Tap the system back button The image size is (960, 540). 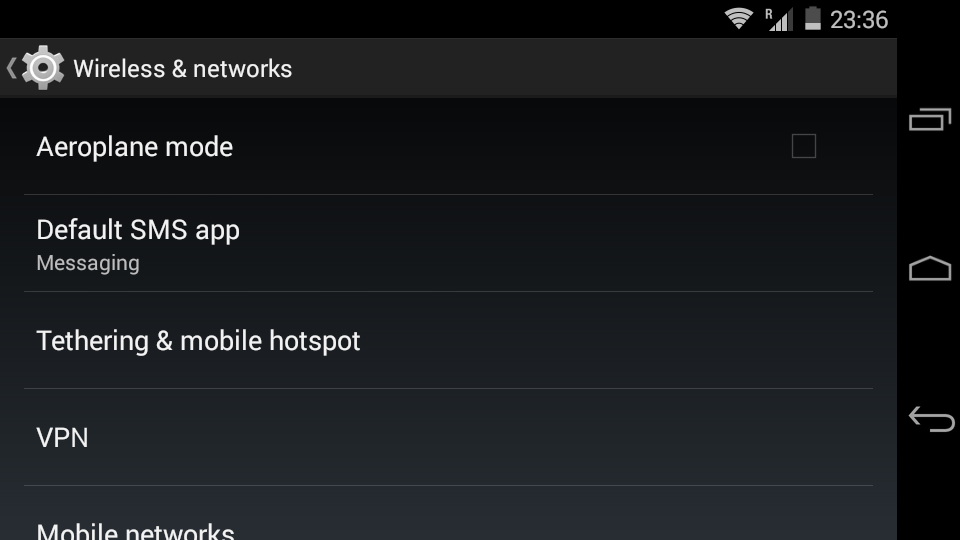point(930,418)
